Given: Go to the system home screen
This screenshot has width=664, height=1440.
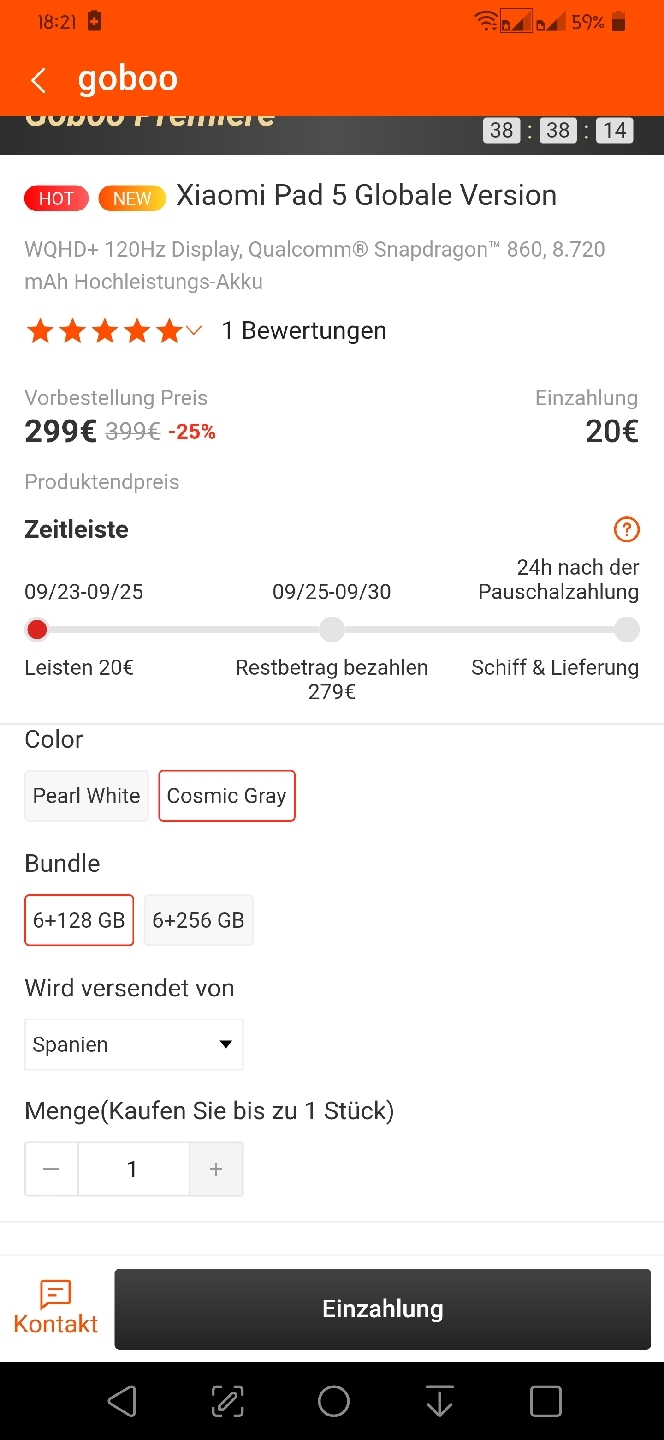Looking at the screenshot, I should pyautogui.click(x=334, y=1401).
